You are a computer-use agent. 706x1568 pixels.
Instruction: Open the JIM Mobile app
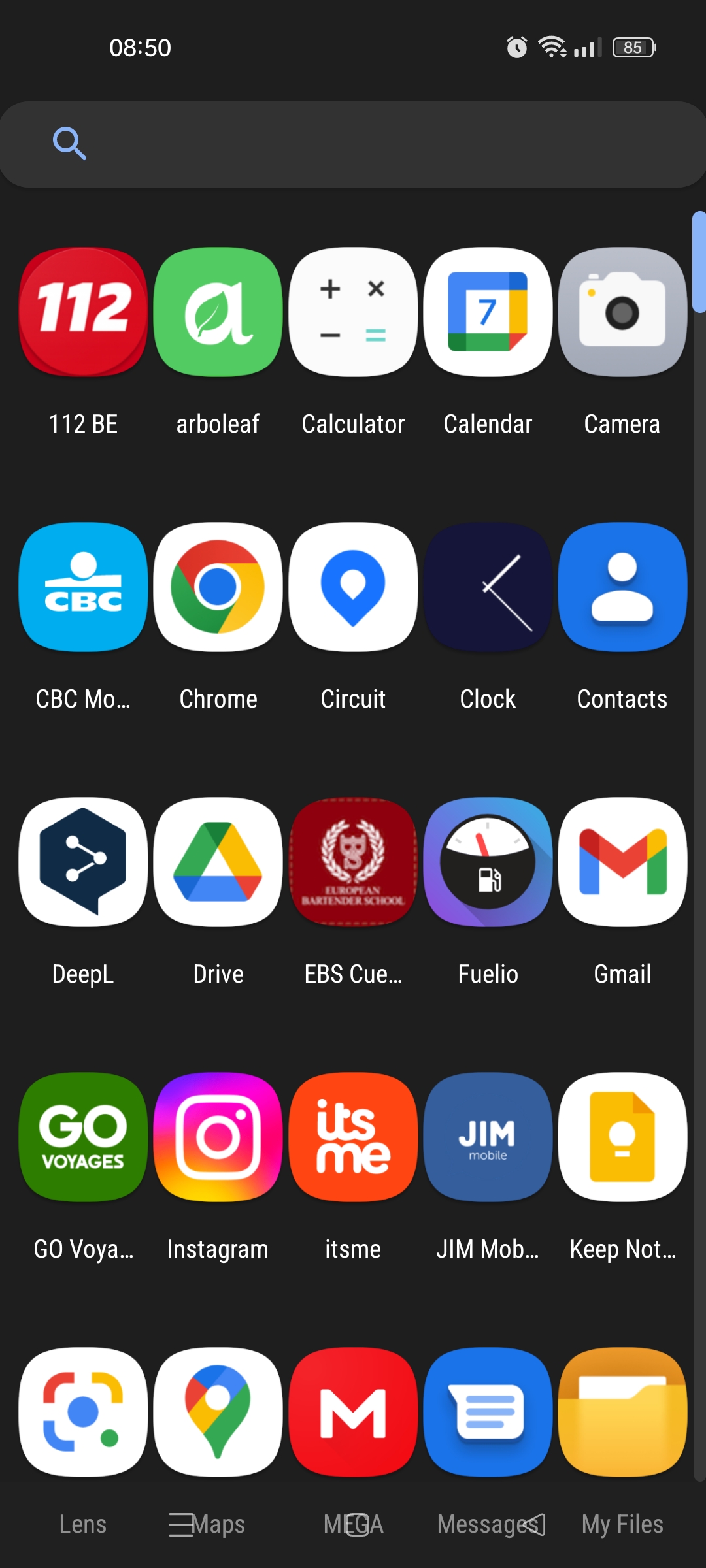(488, 1138)
